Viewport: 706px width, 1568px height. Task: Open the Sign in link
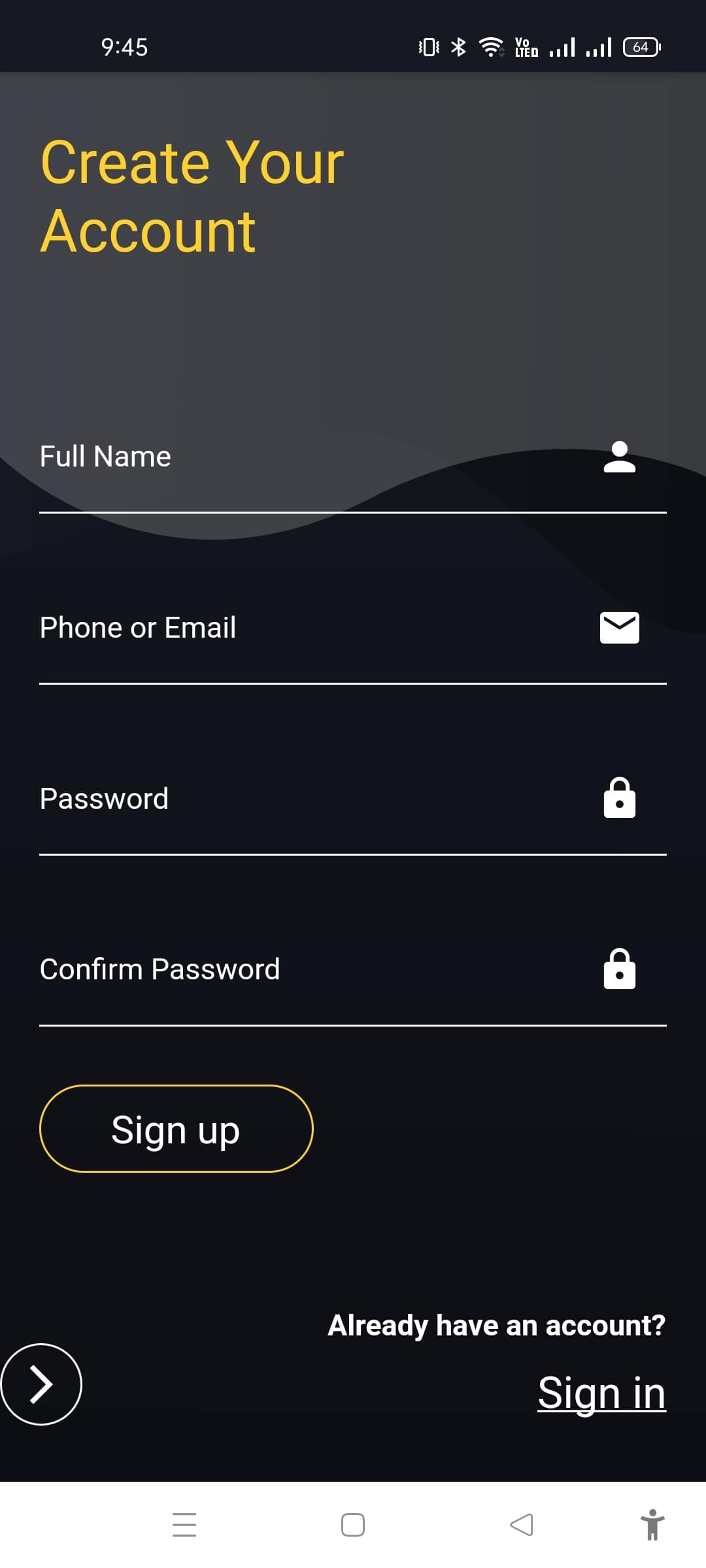[x=601, y=1393]
